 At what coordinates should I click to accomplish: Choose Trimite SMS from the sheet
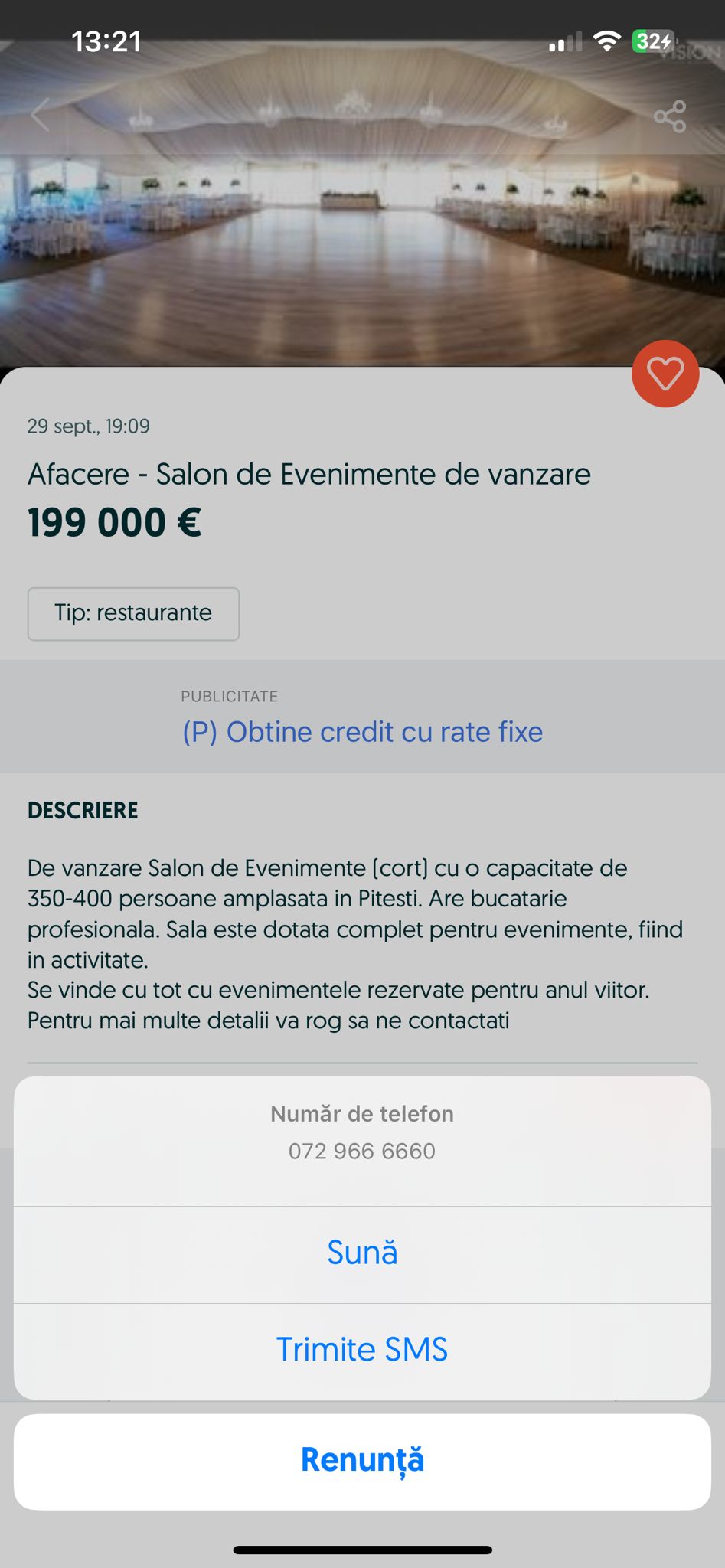(362, 1349)
